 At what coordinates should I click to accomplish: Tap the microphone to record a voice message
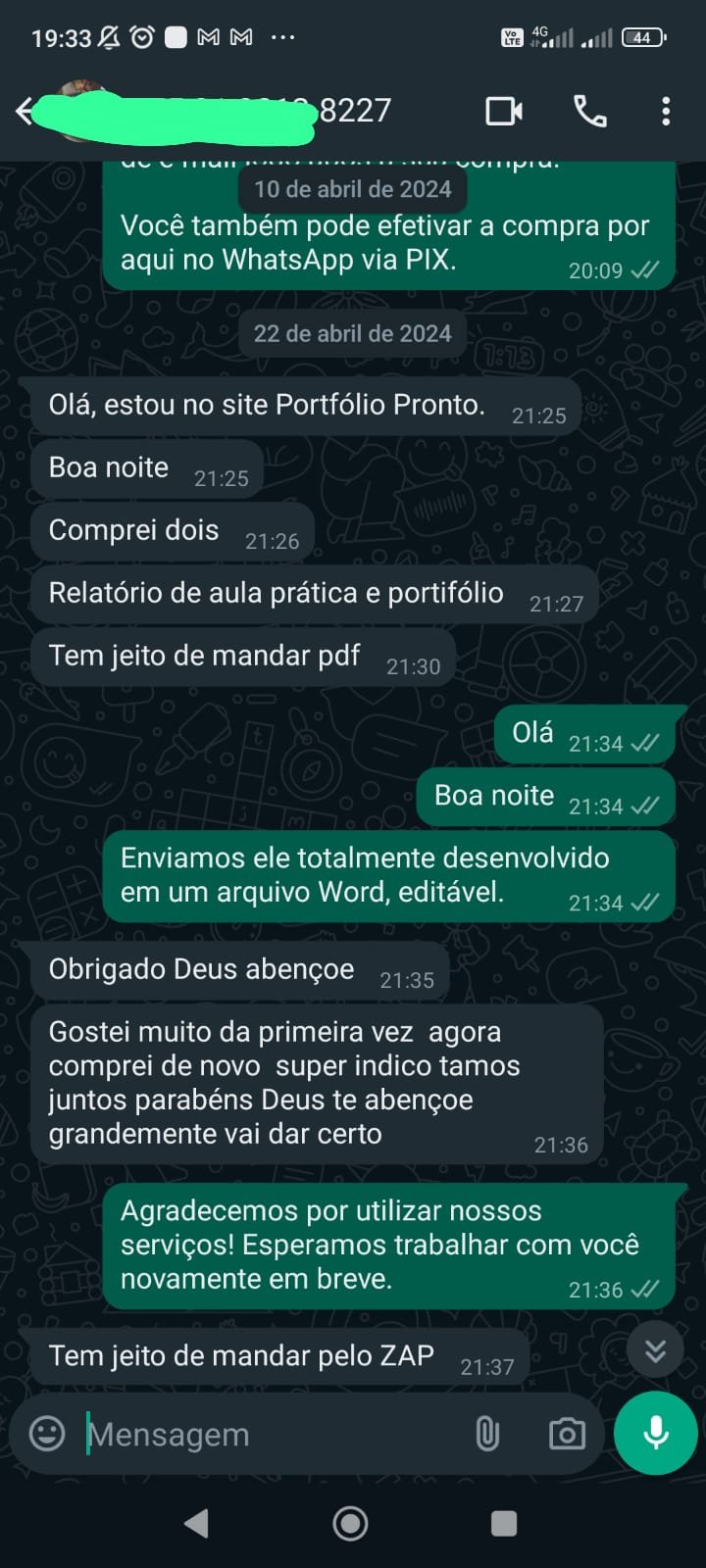point(655,1433)
